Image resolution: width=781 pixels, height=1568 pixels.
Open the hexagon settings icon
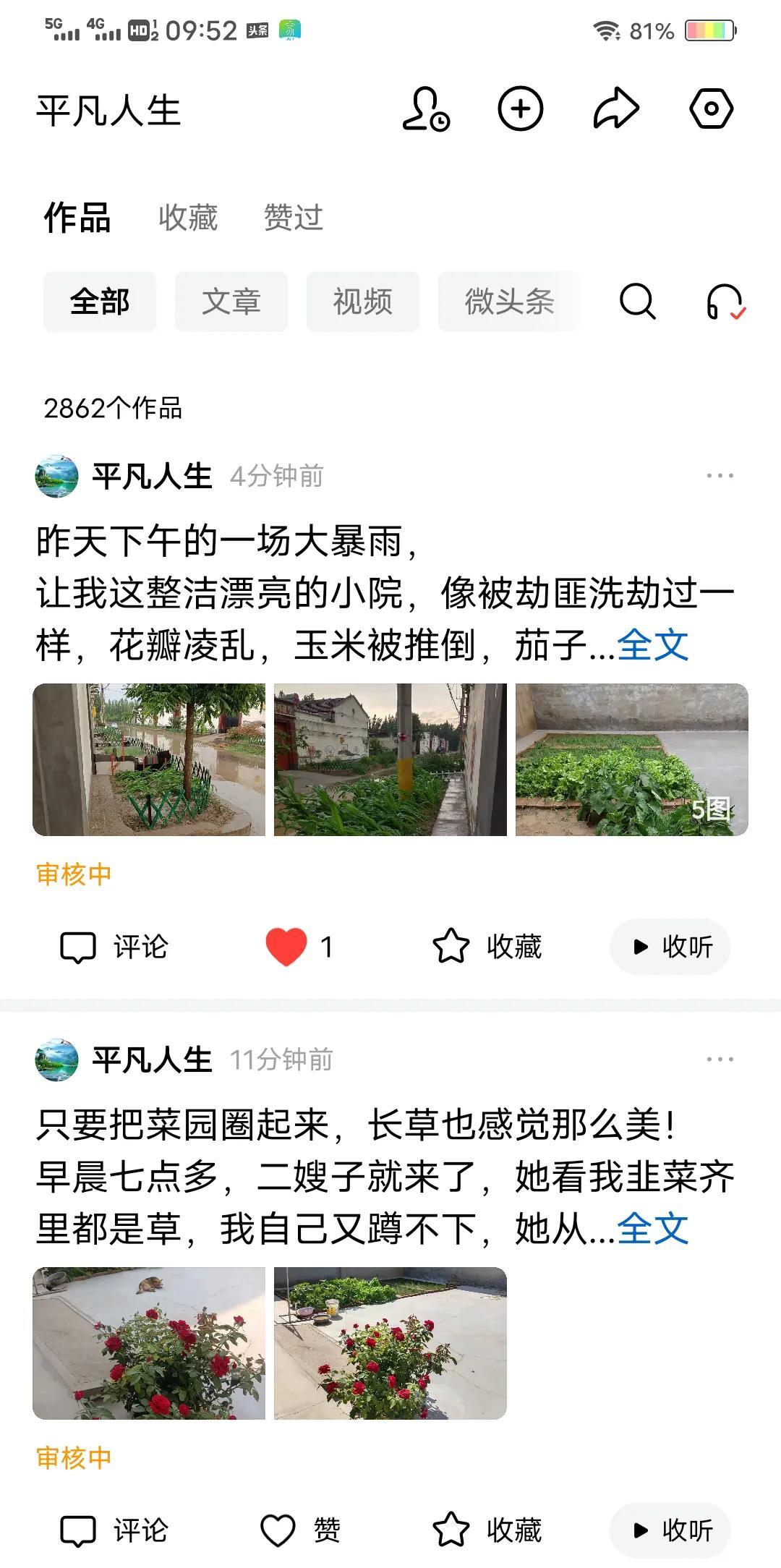[x=711, y=109]
